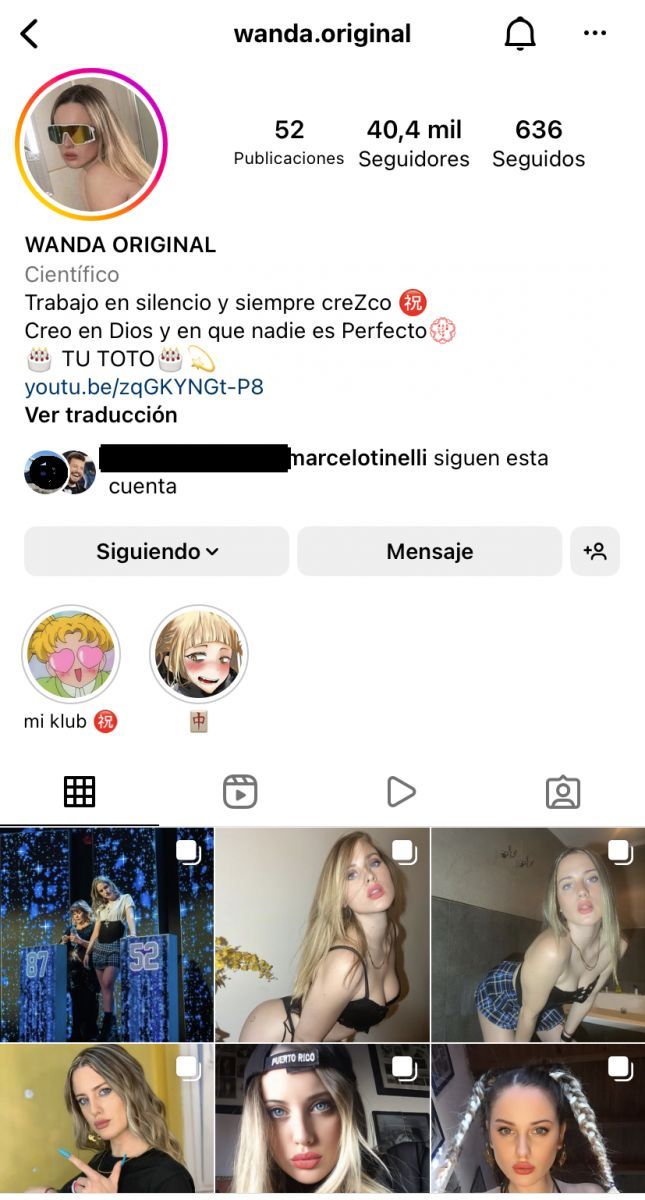Tap Ver traducción under the bio
645x1200 pixels.
click(x=101, y=415)
